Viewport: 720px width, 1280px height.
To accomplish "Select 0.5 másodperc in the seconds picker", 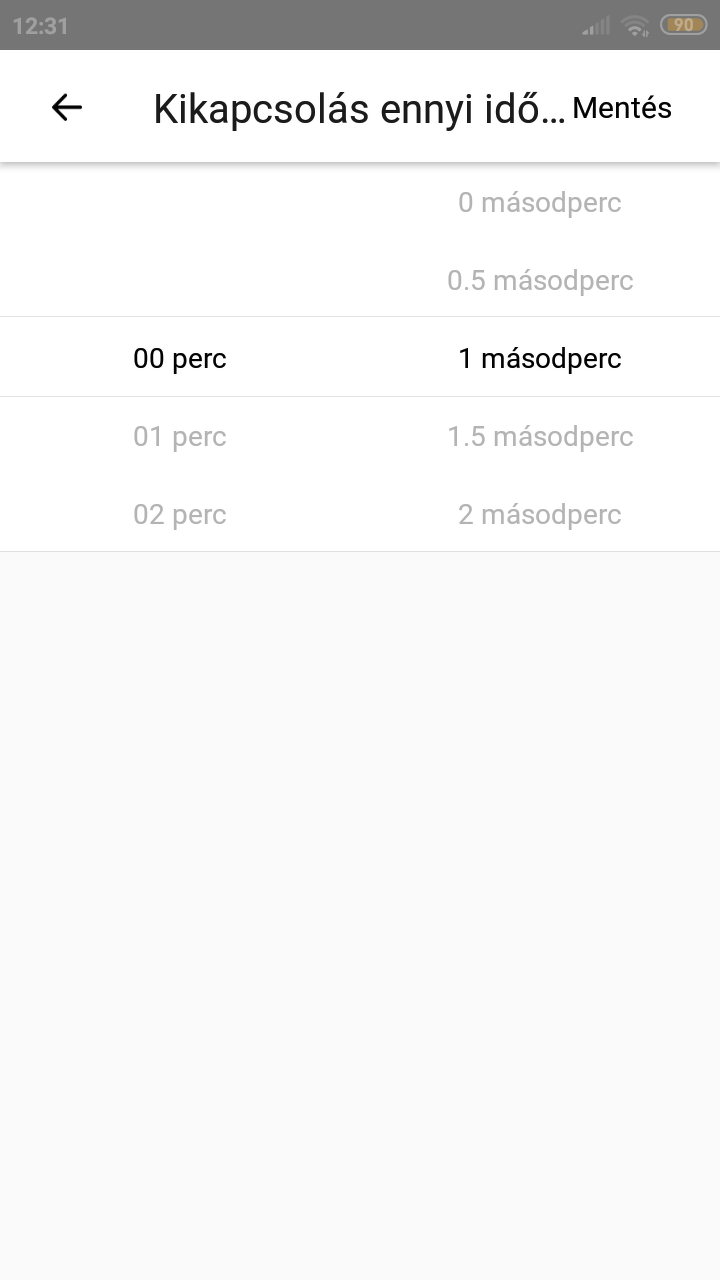I will tap(540, 281).
